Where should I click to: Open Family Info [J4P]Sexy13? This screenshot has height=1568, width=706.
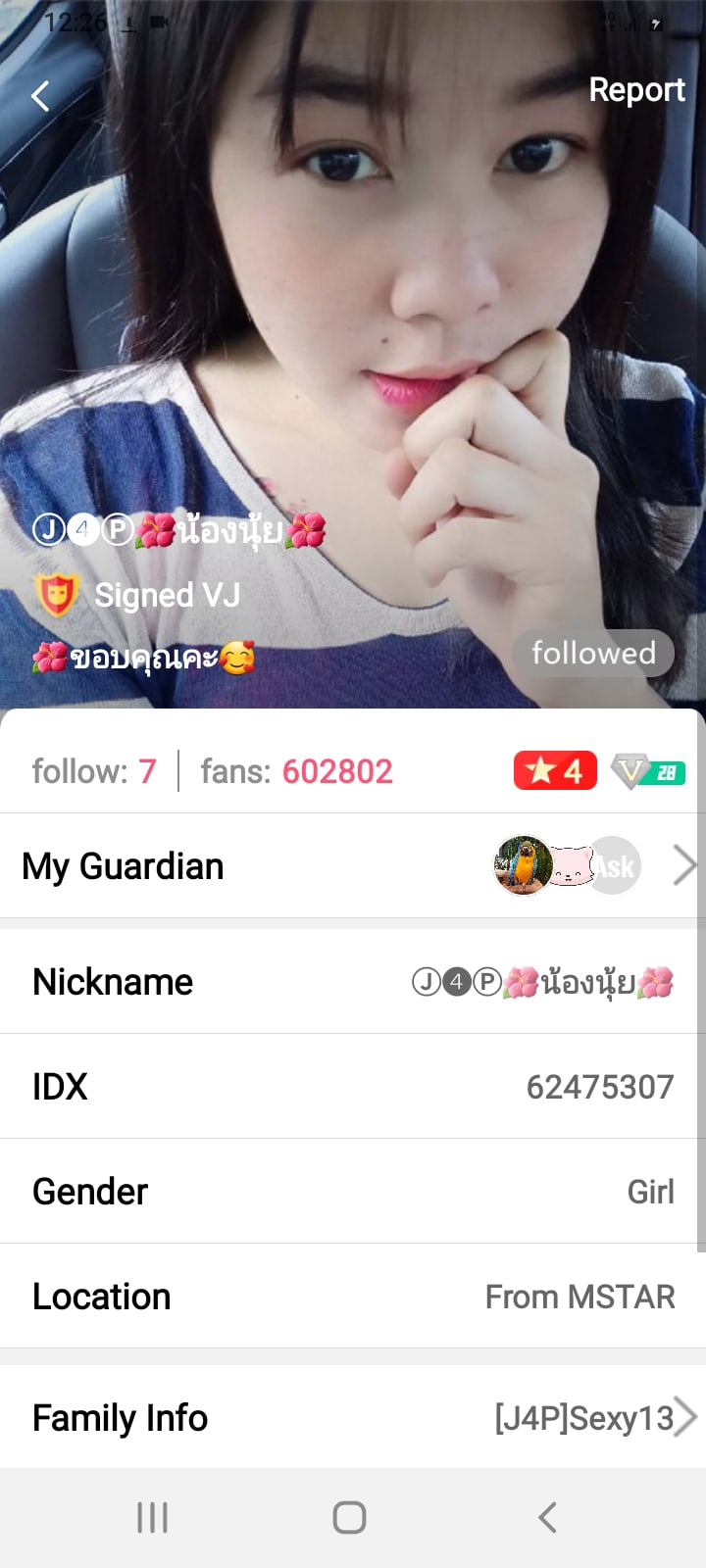353,1417
